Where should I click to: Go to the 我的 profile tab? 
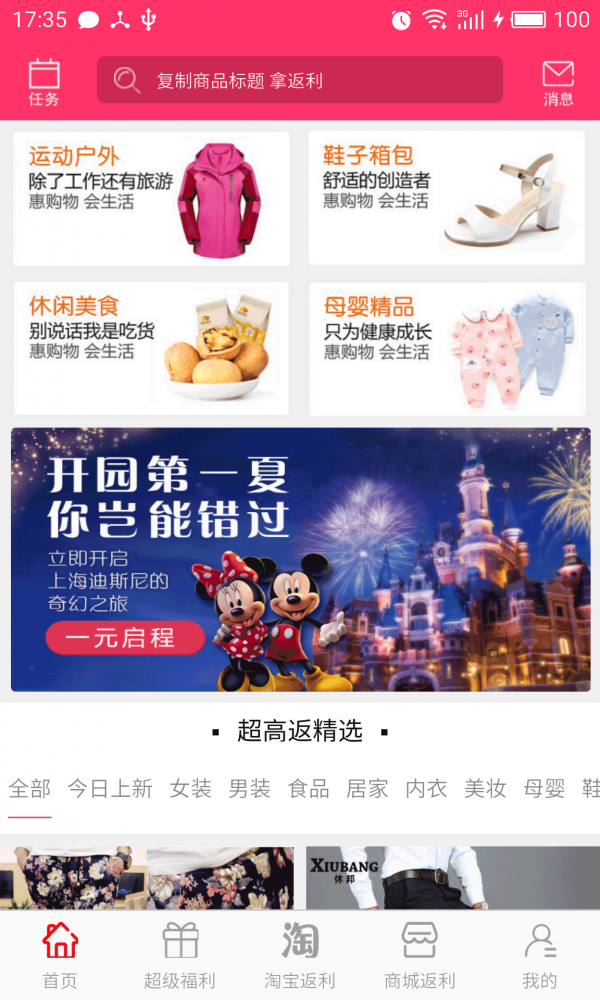[x=540, y=956]
